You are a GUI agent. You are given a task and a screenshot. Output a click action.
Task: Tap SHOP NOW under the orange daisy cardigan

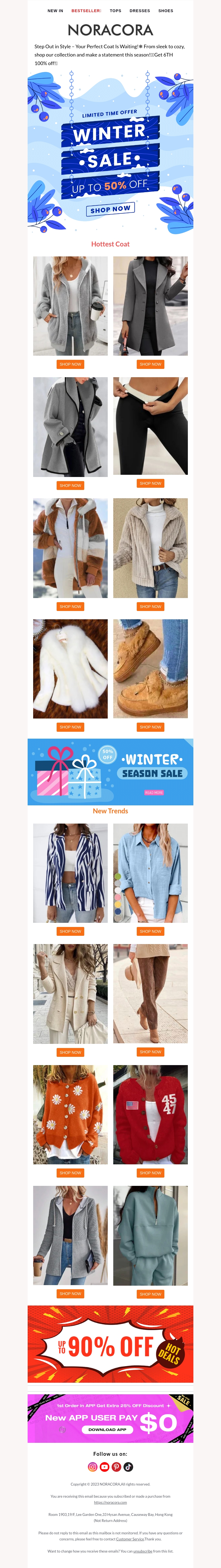(70, 1172)
